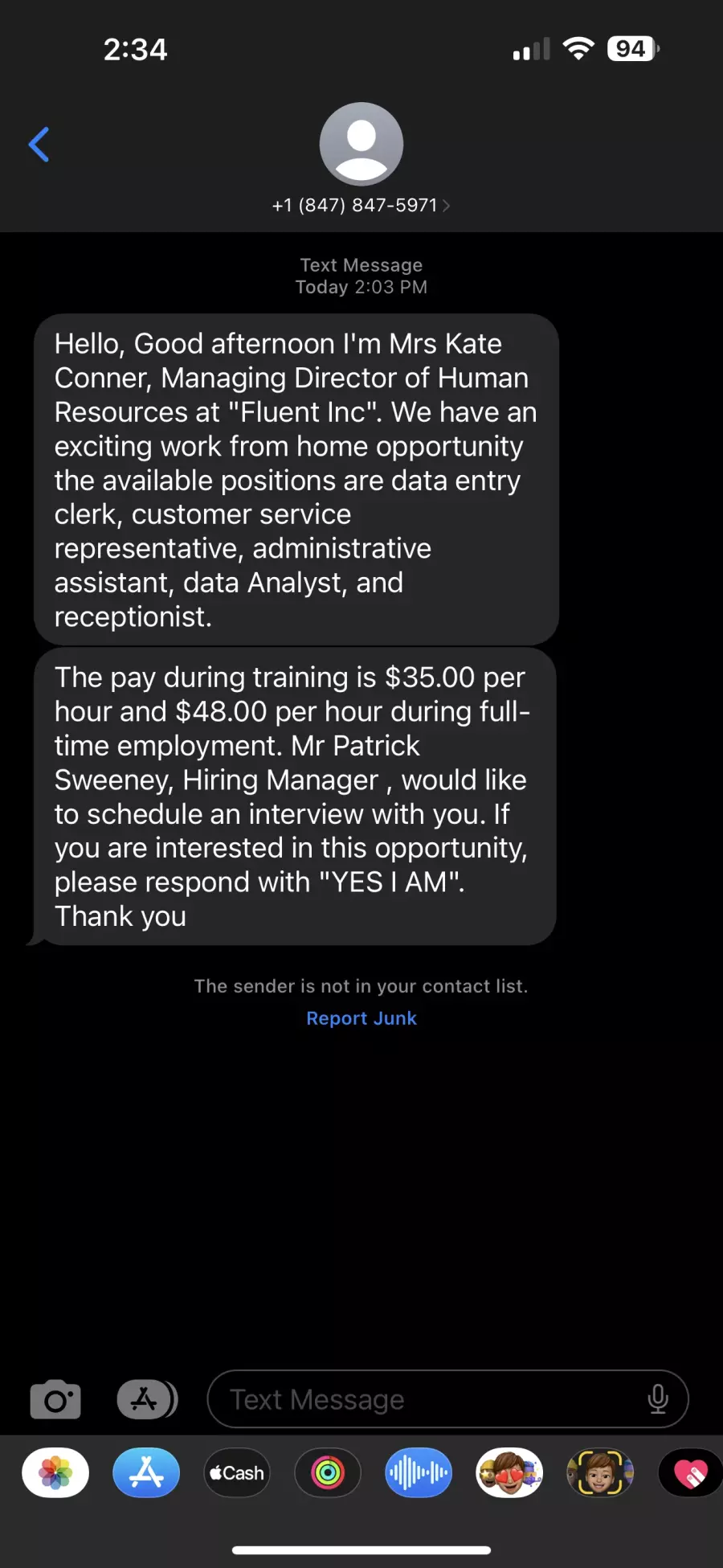Tap Report Junk link
The image size is (723, 1568).
(361, 1018)
